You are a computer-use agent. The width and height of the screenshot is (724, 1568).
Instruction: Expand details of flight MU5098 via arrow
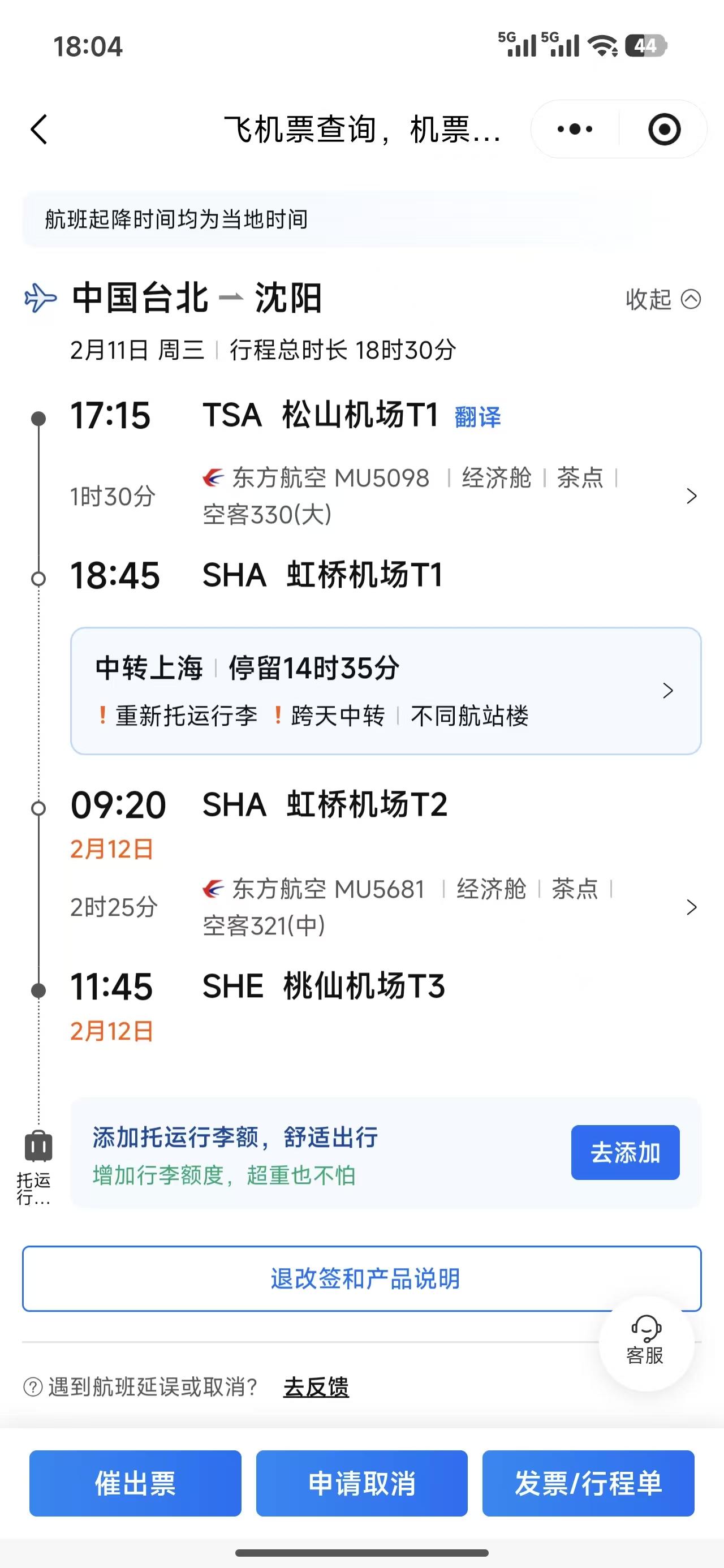[x=692, y=496]
